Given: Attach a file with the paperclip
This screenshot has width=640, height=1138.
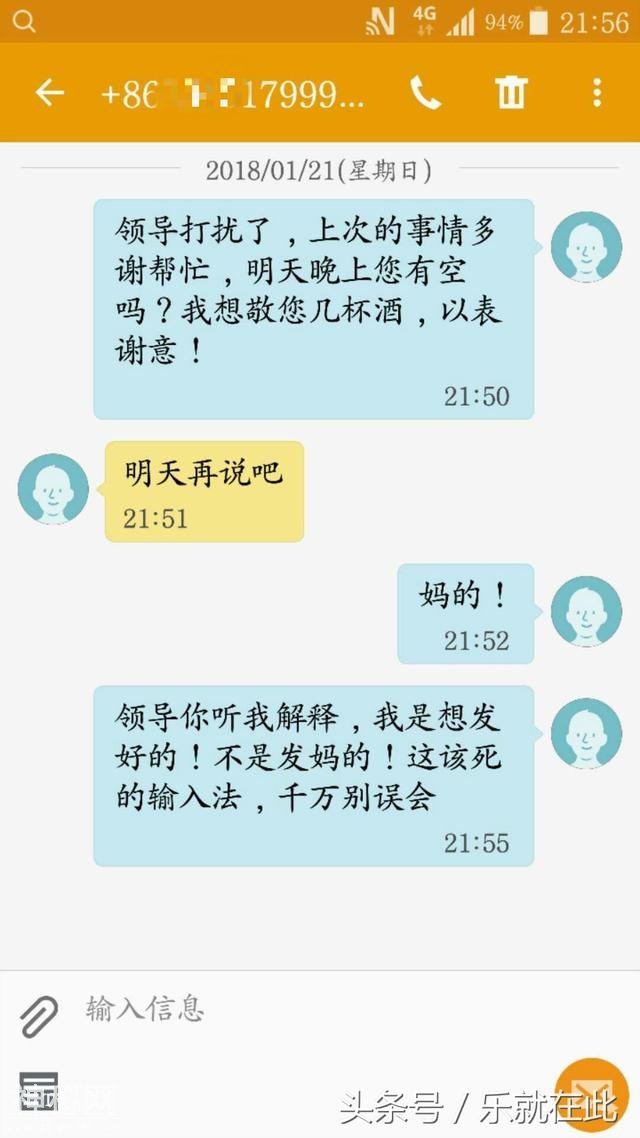Looking at the screenshot, I should pyautogui.click(x=39, y=1016).
